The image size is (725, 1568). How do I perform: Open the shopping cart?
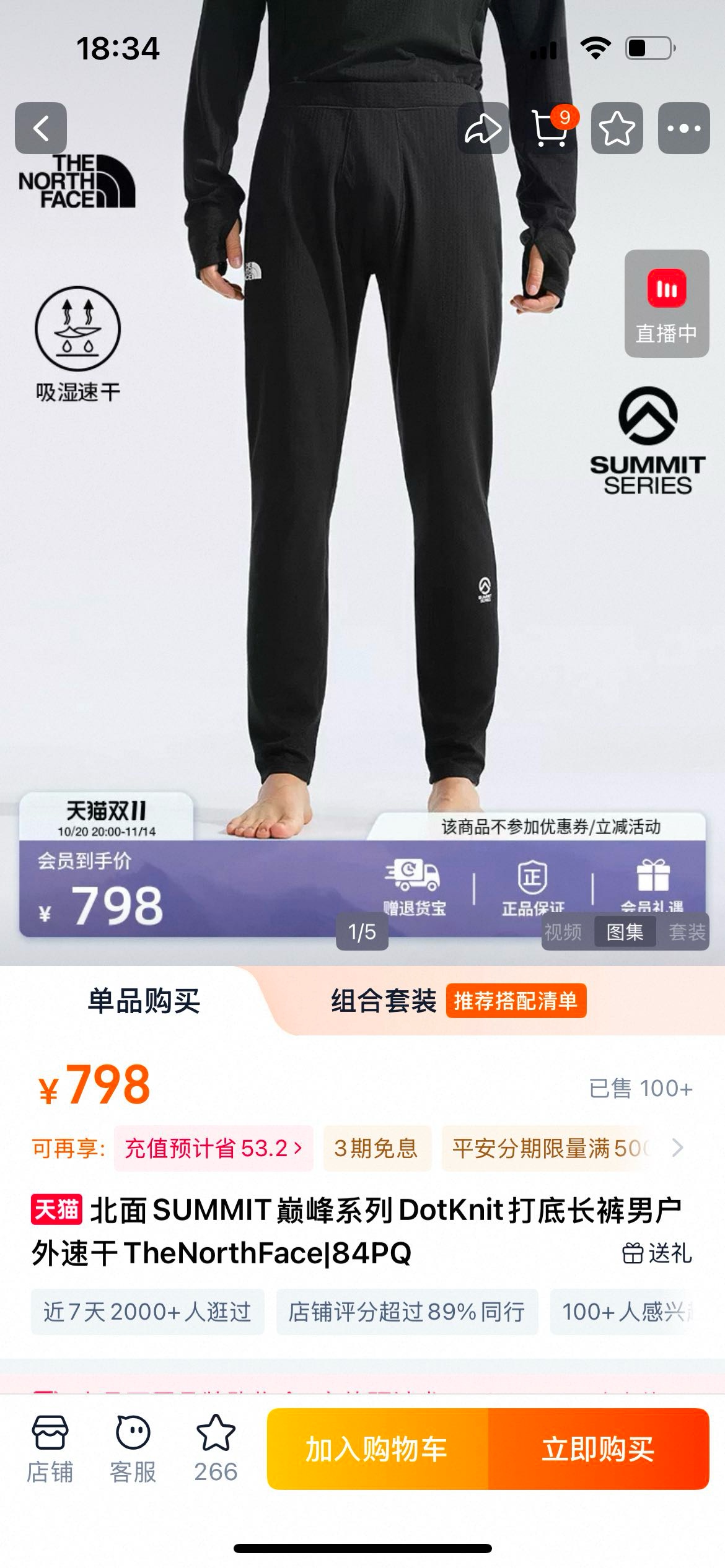tap(550, 128)
